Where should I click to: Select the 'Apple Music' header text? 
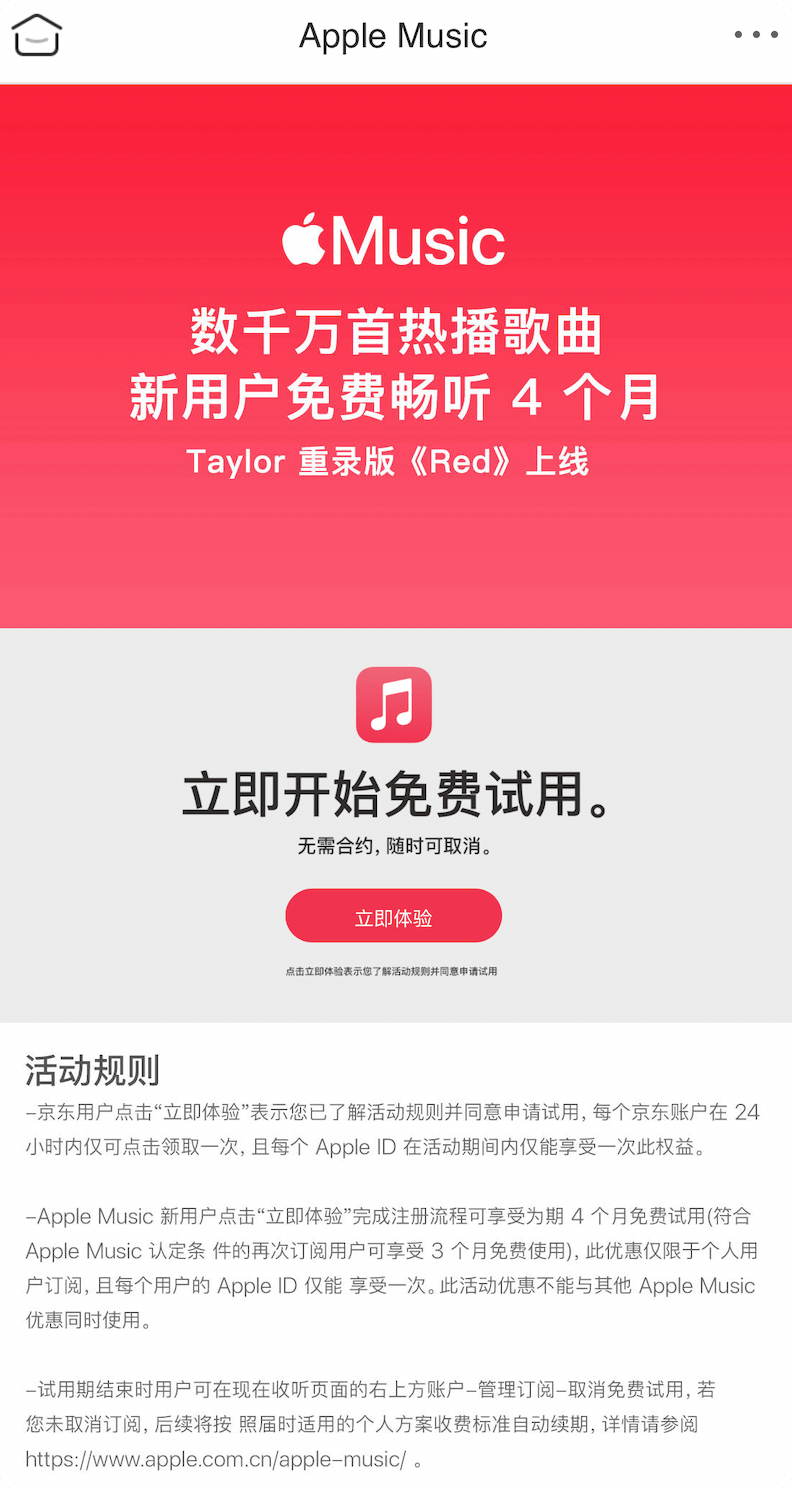coord(394,36)
